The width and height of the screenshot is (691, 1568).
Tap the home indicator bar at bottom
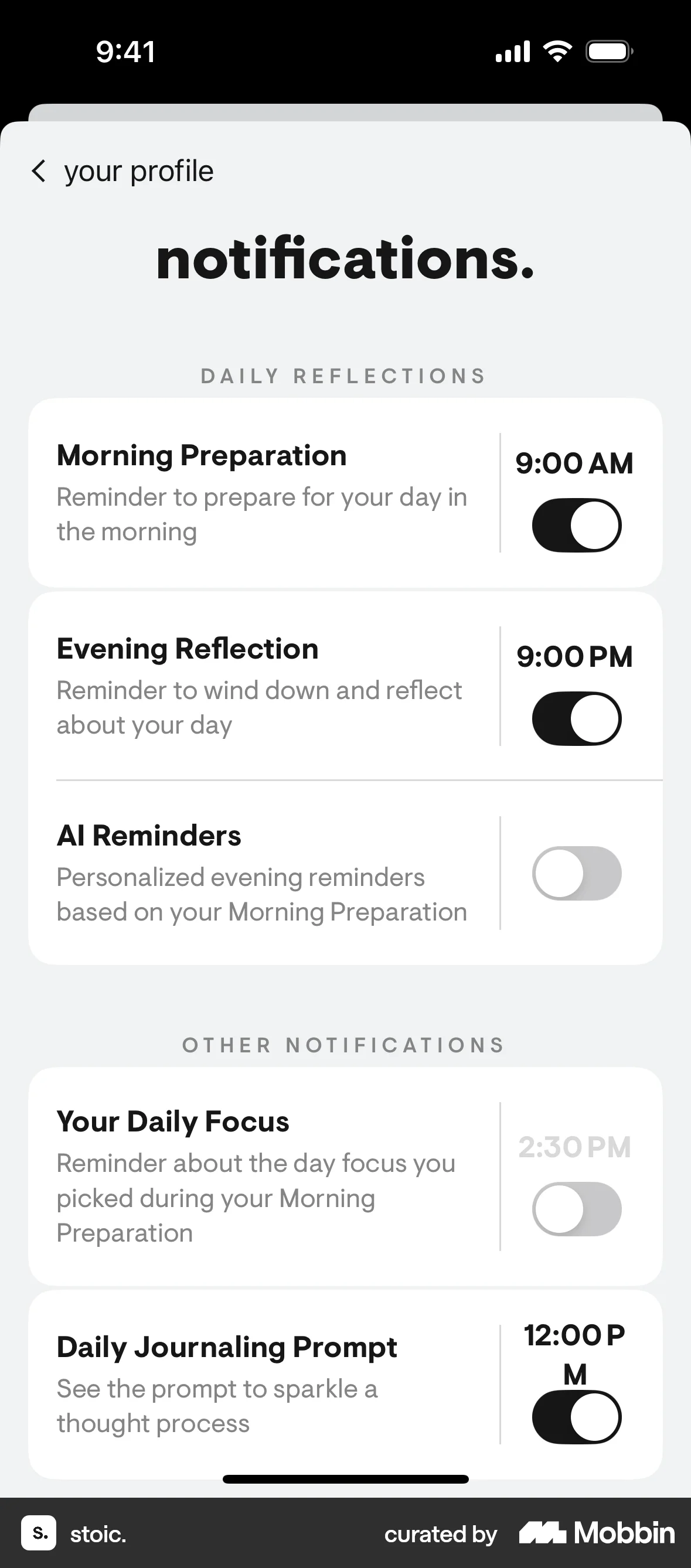point(345,1478)
